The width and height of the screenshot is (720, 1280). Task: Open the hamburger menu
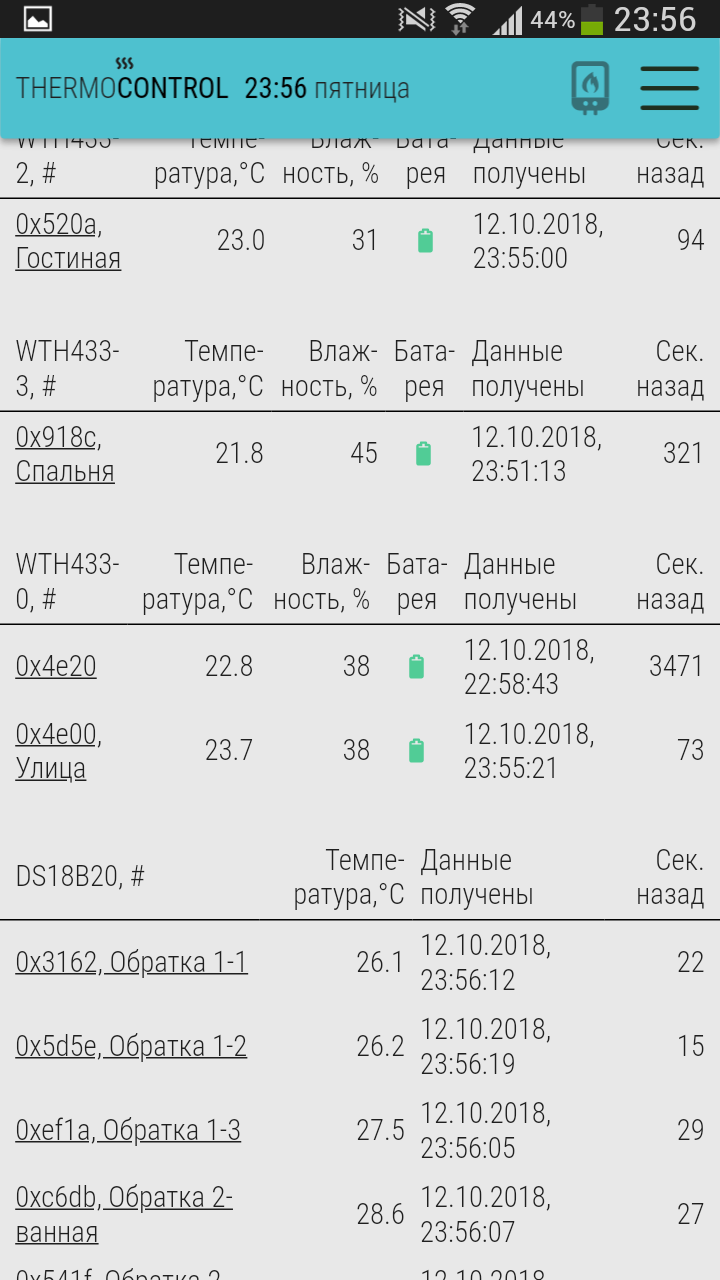pyautogui.click(x=669, y=88)
